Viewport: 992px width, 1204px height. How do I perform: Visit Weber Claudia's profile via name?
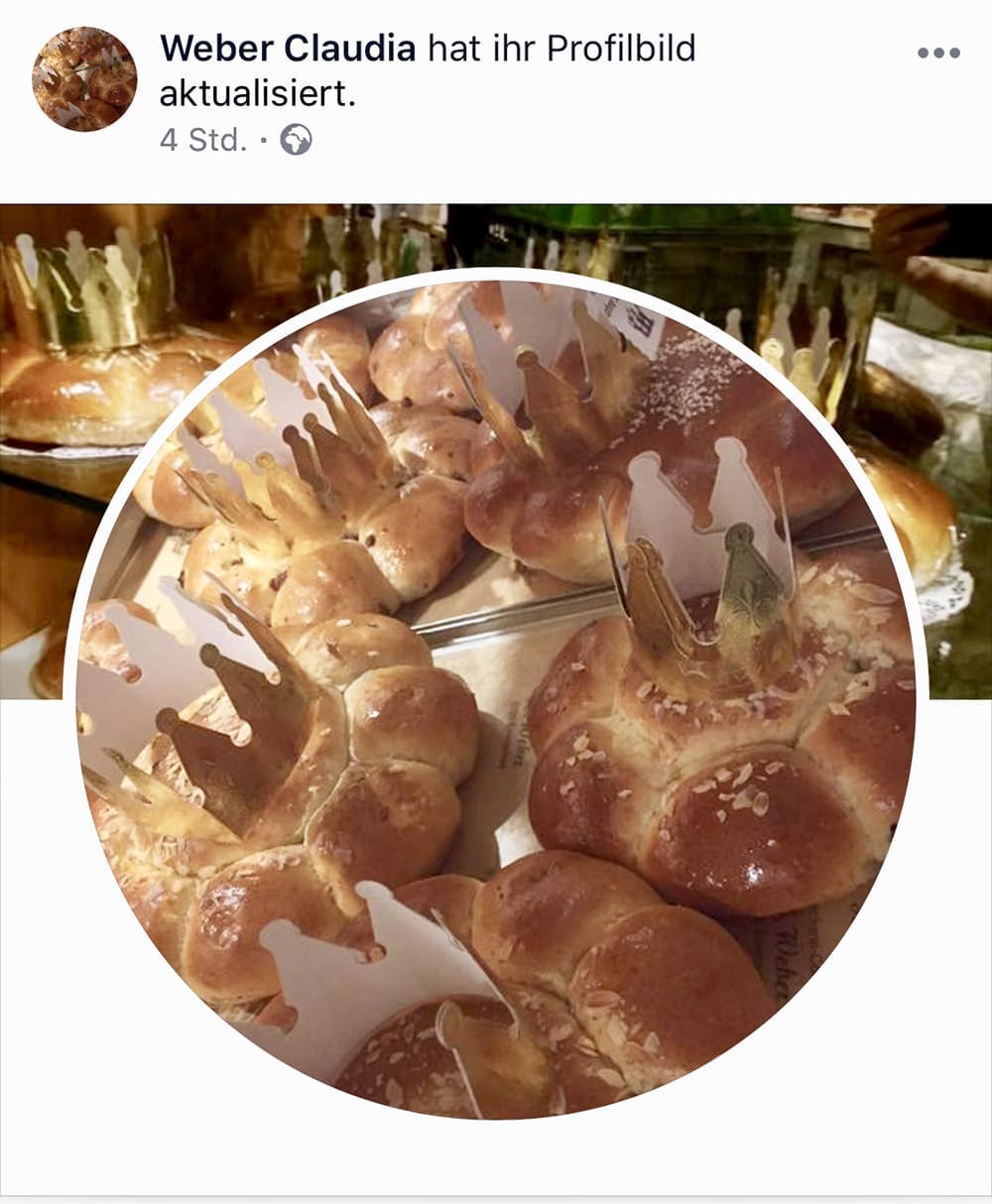288,48
